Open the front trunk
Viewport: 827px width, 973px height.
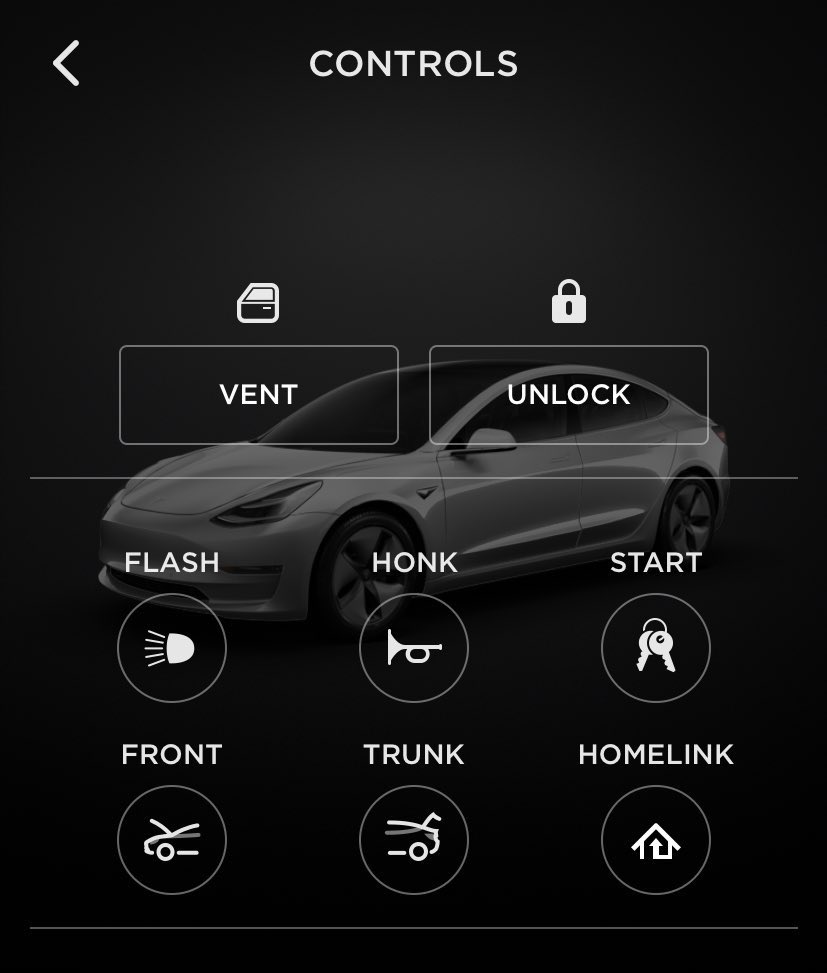point(172,840)
